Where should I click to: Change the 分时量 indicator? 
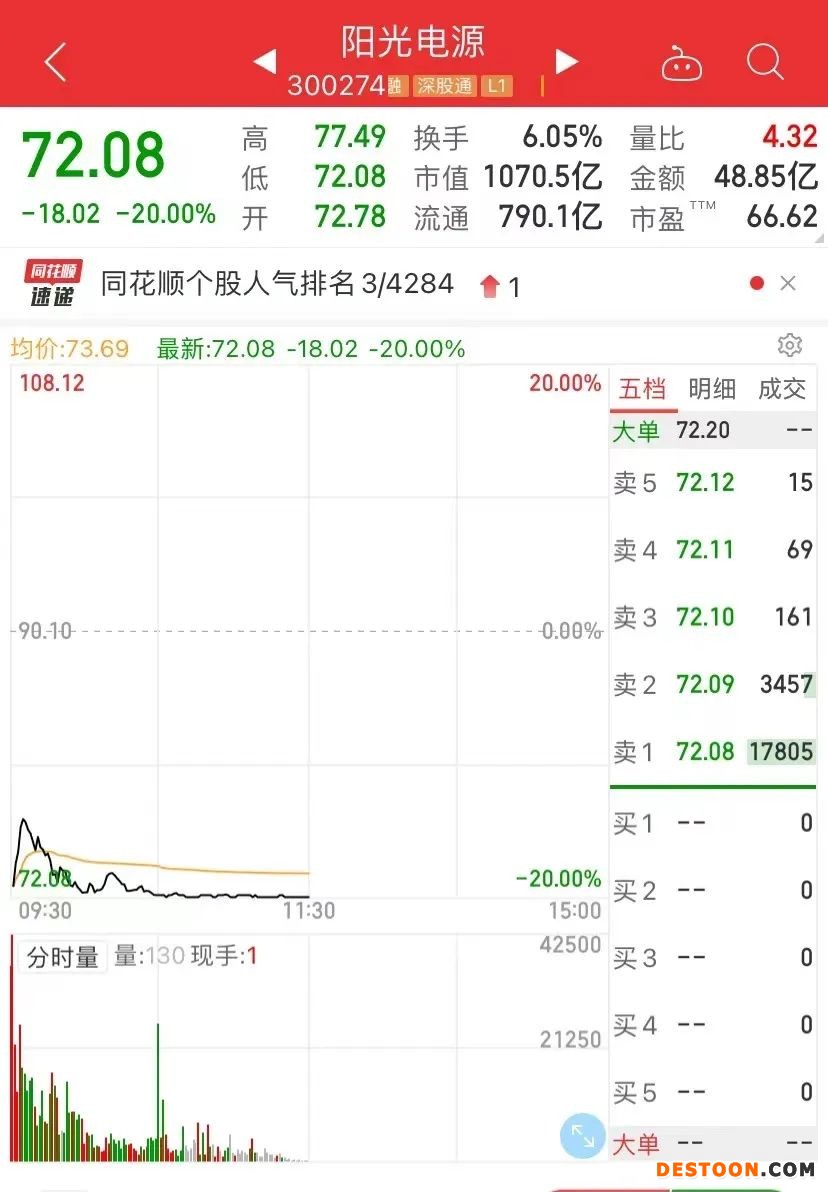62,957
